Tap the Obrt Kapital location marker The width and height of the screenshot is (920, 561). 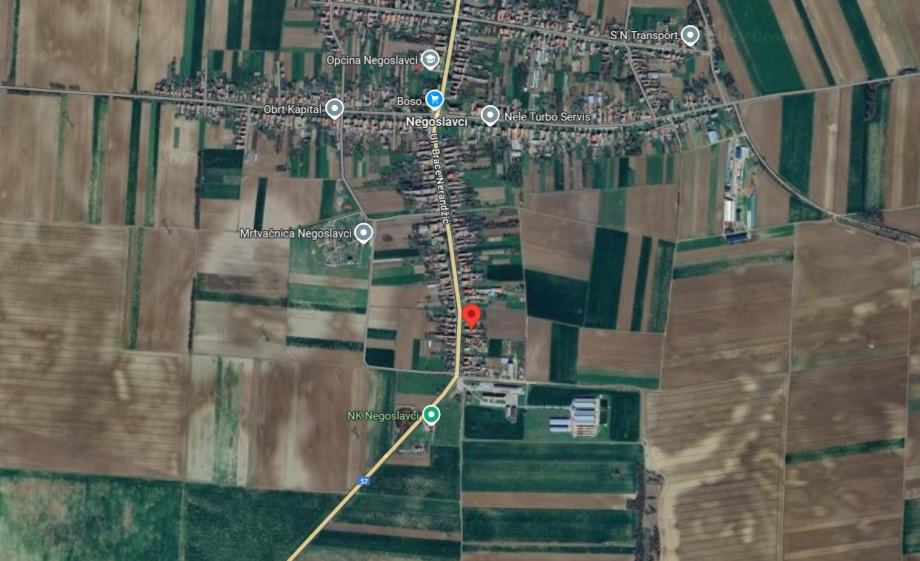pyautogui.click(x=334, y=108)
